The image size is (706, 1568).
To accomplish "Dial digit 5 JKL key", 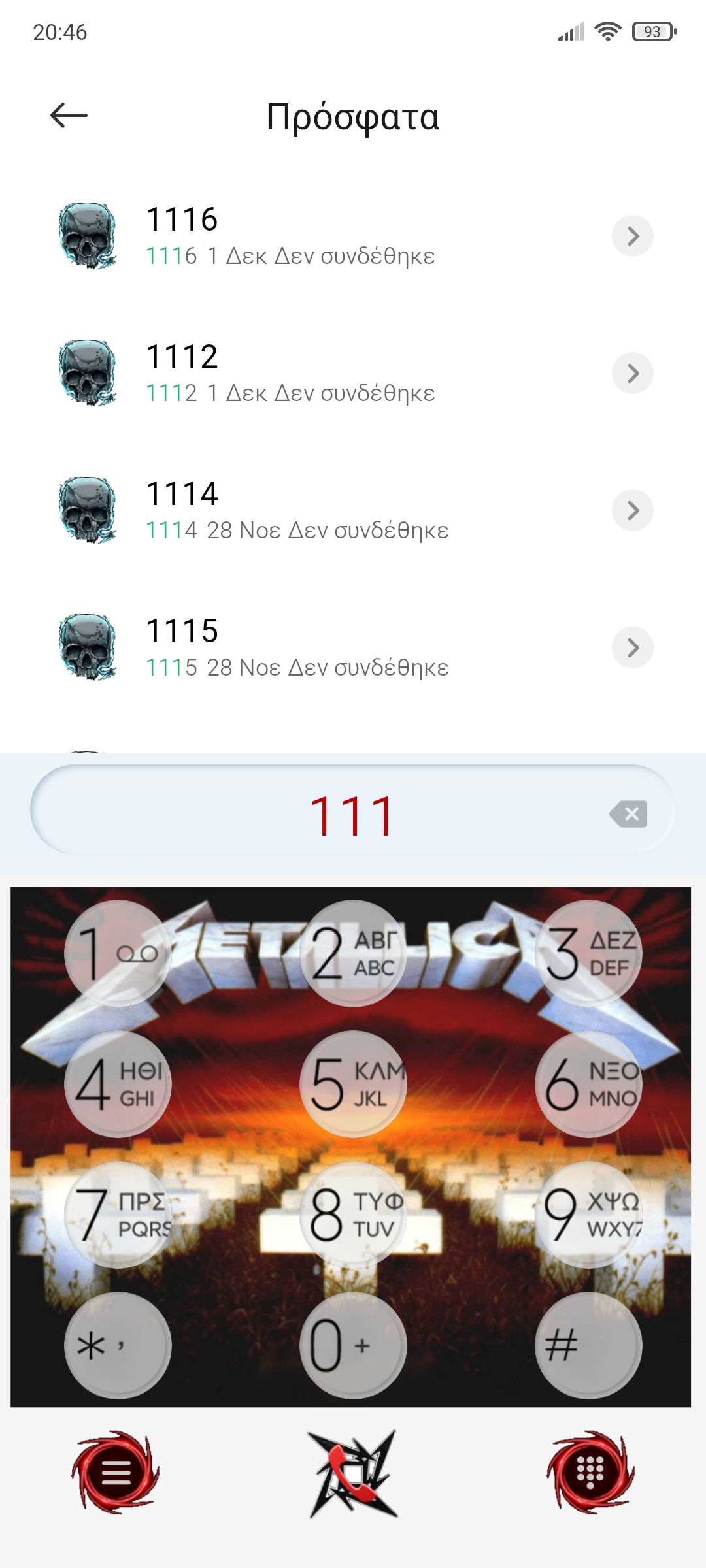I will 353,1085.
